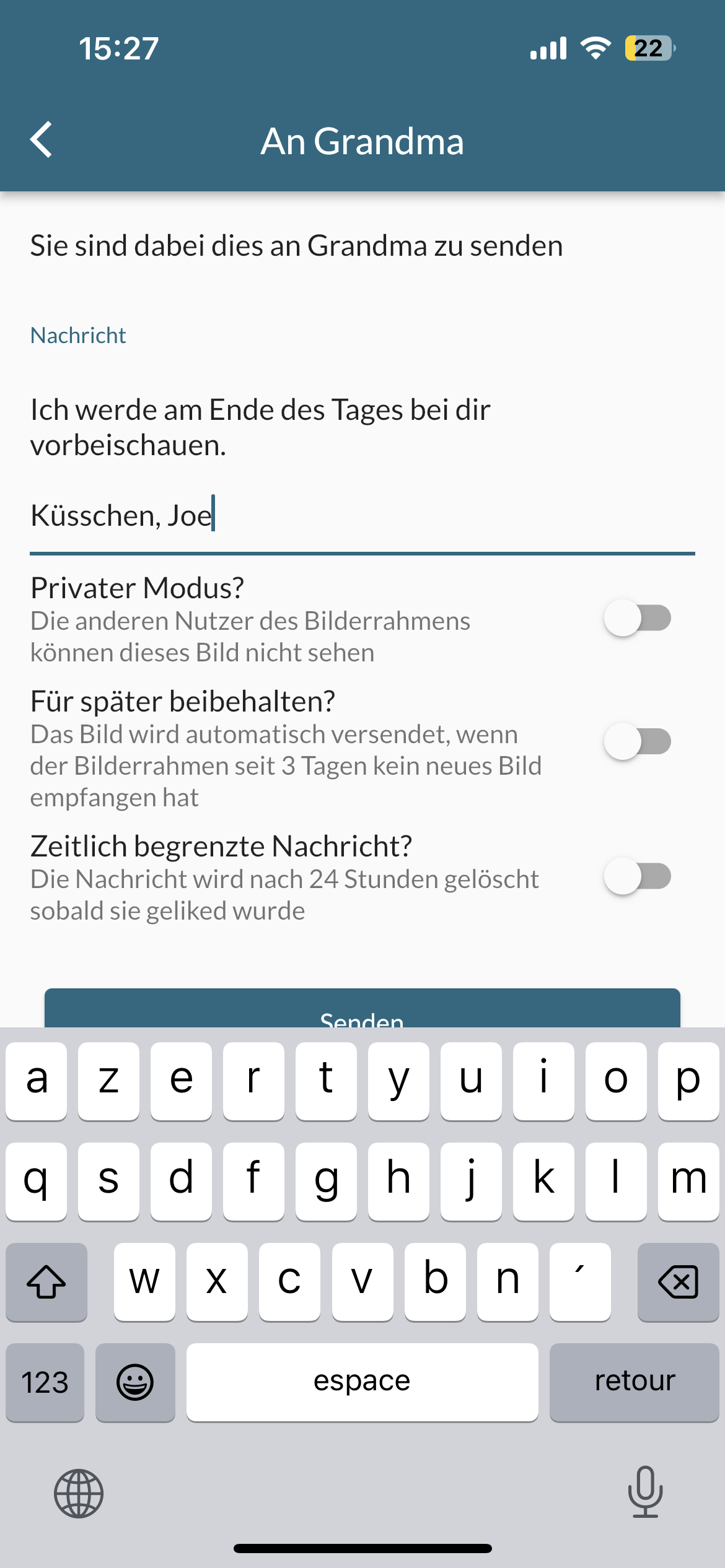Tap the retour key on the keyboard
The height and width of the screenshot is (1568, 725).
634,1382
